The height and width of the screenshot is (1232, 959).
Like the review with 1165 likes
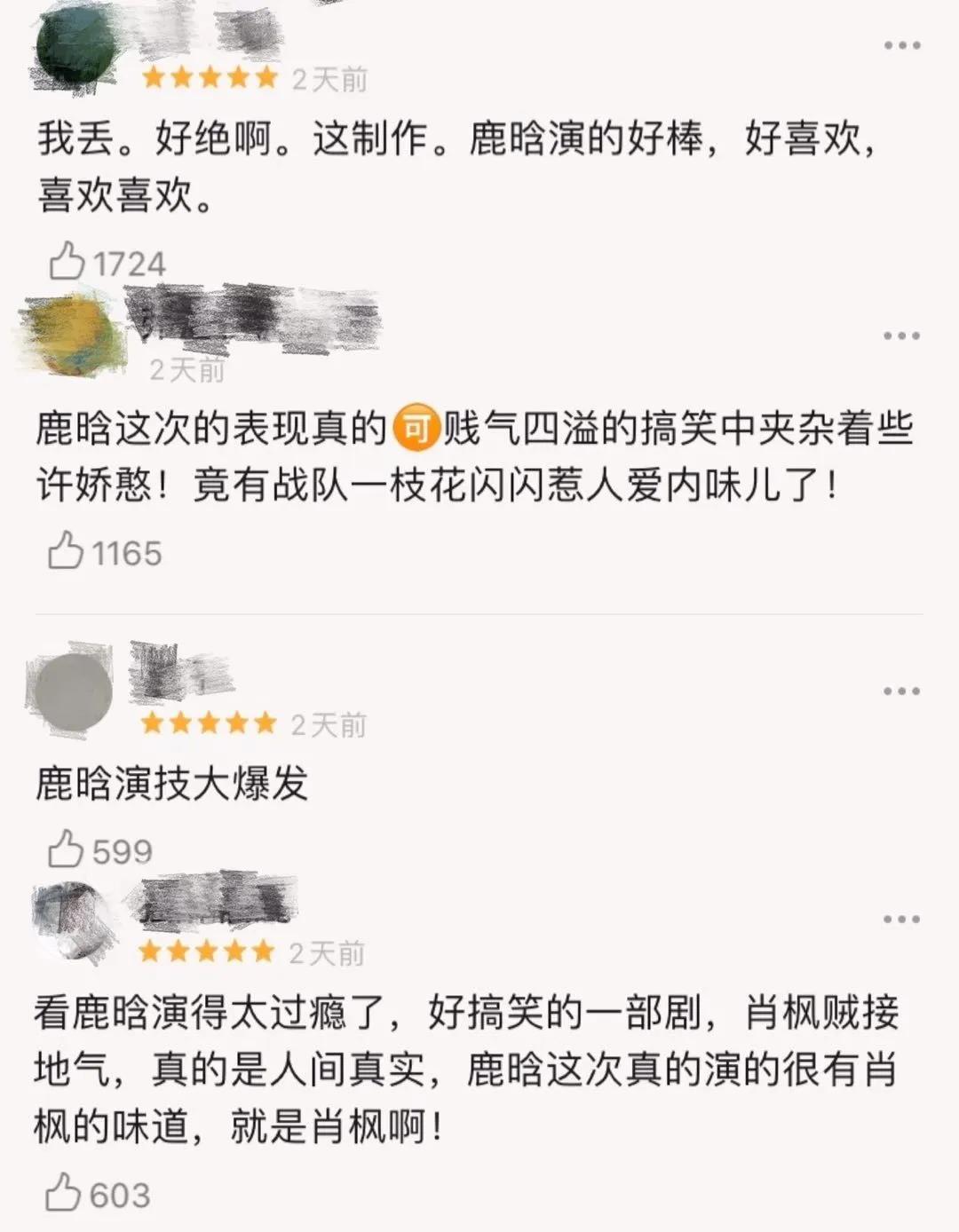[x=66, y=551]
